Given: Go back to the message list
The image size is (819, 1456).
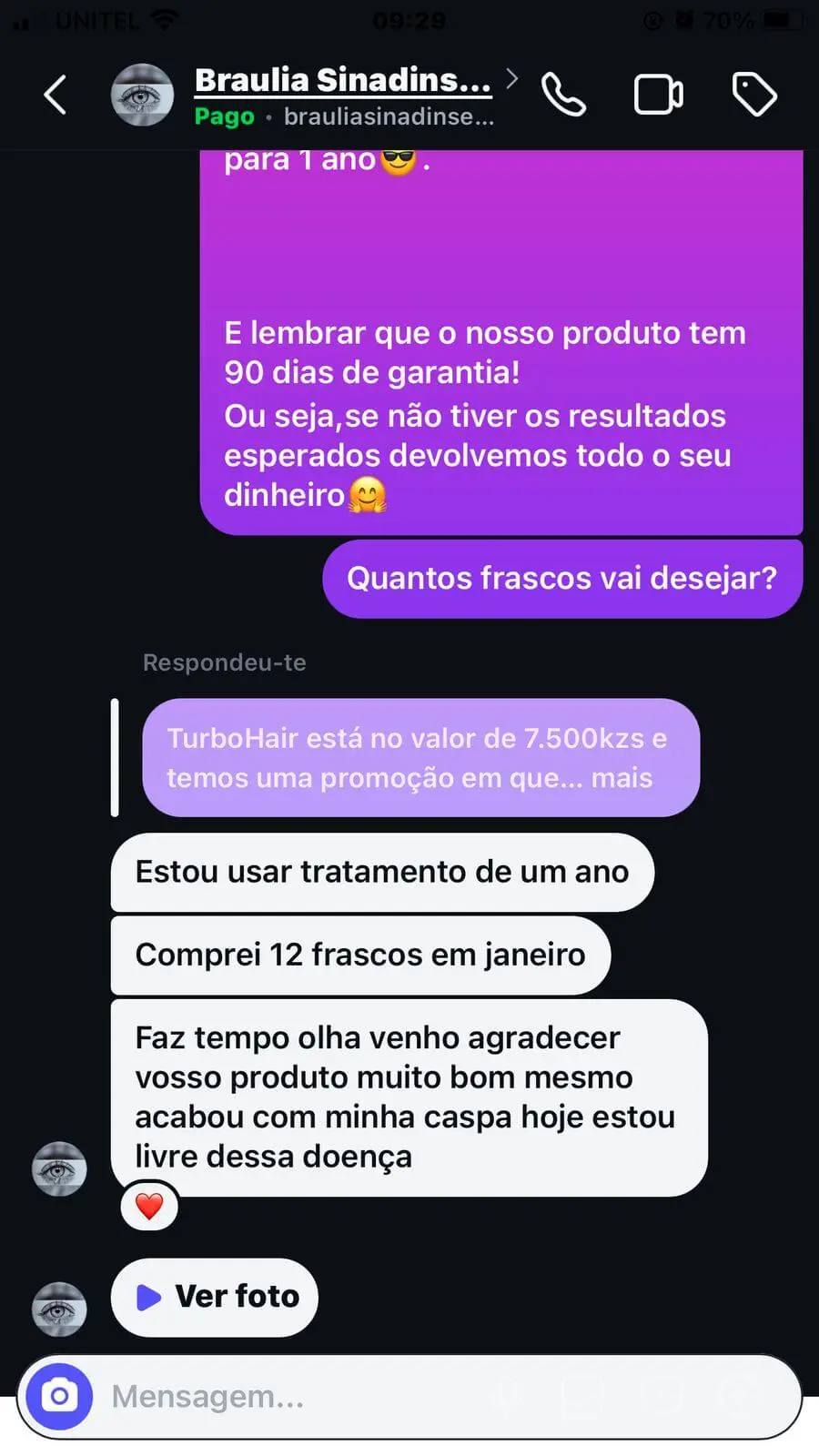Looking at the screenshot, I should [56, 96].
